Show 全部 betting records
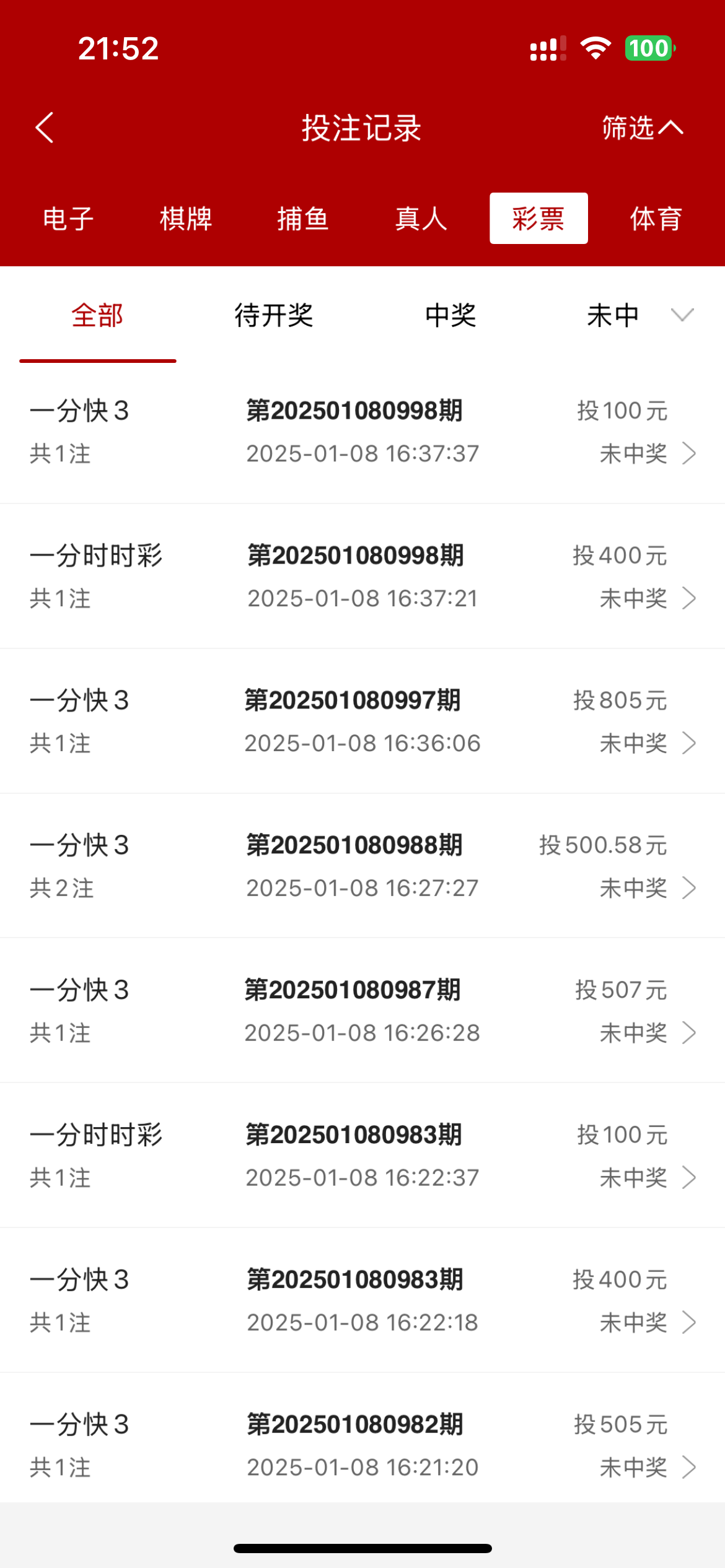725x1568 pixels. coord(98,315)
